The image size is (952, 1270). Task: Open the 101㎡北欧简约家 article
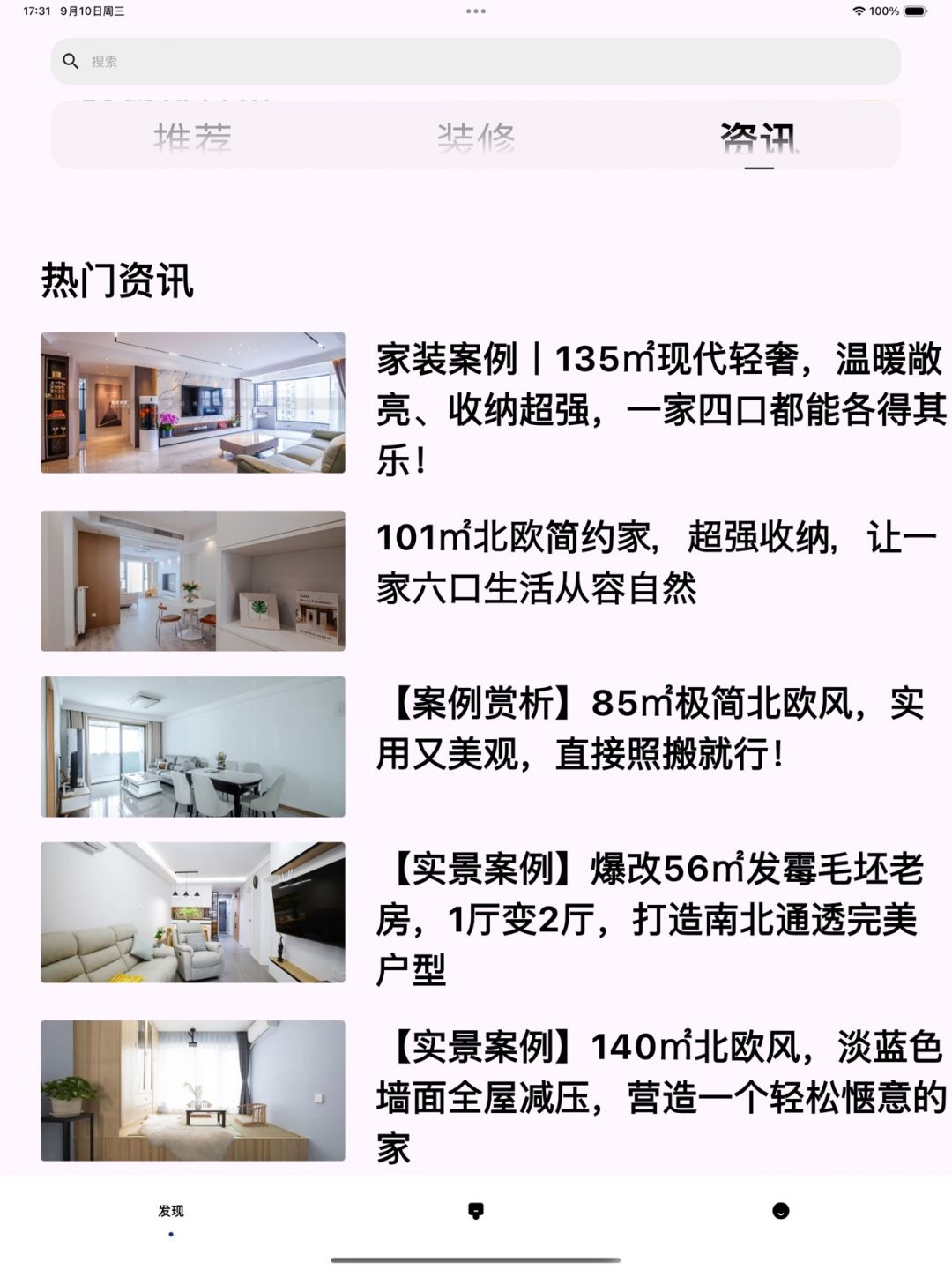pyautogui.click(x=657, y=562)
